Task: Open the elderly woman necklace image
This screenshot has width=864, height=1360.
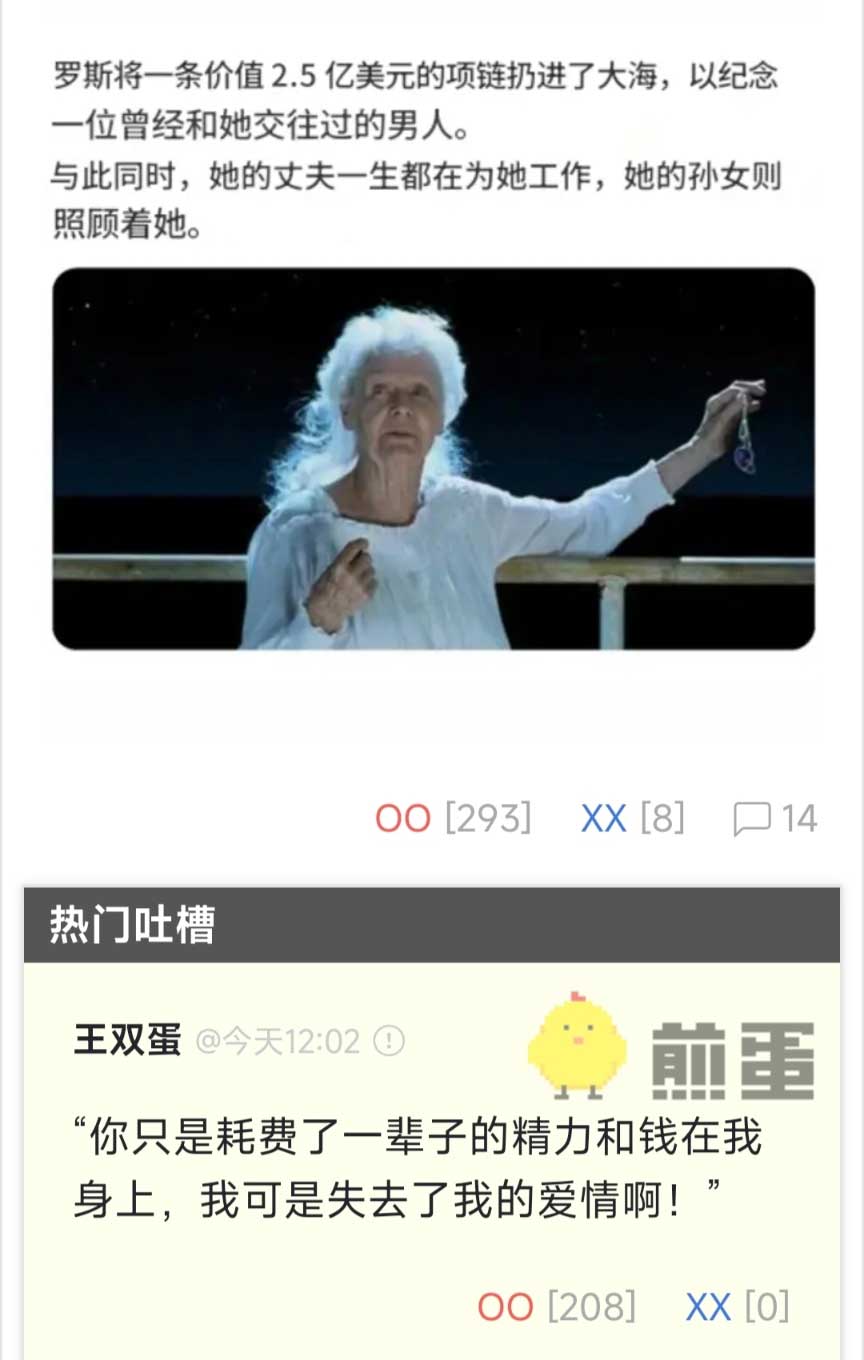Action: (433, 458)
